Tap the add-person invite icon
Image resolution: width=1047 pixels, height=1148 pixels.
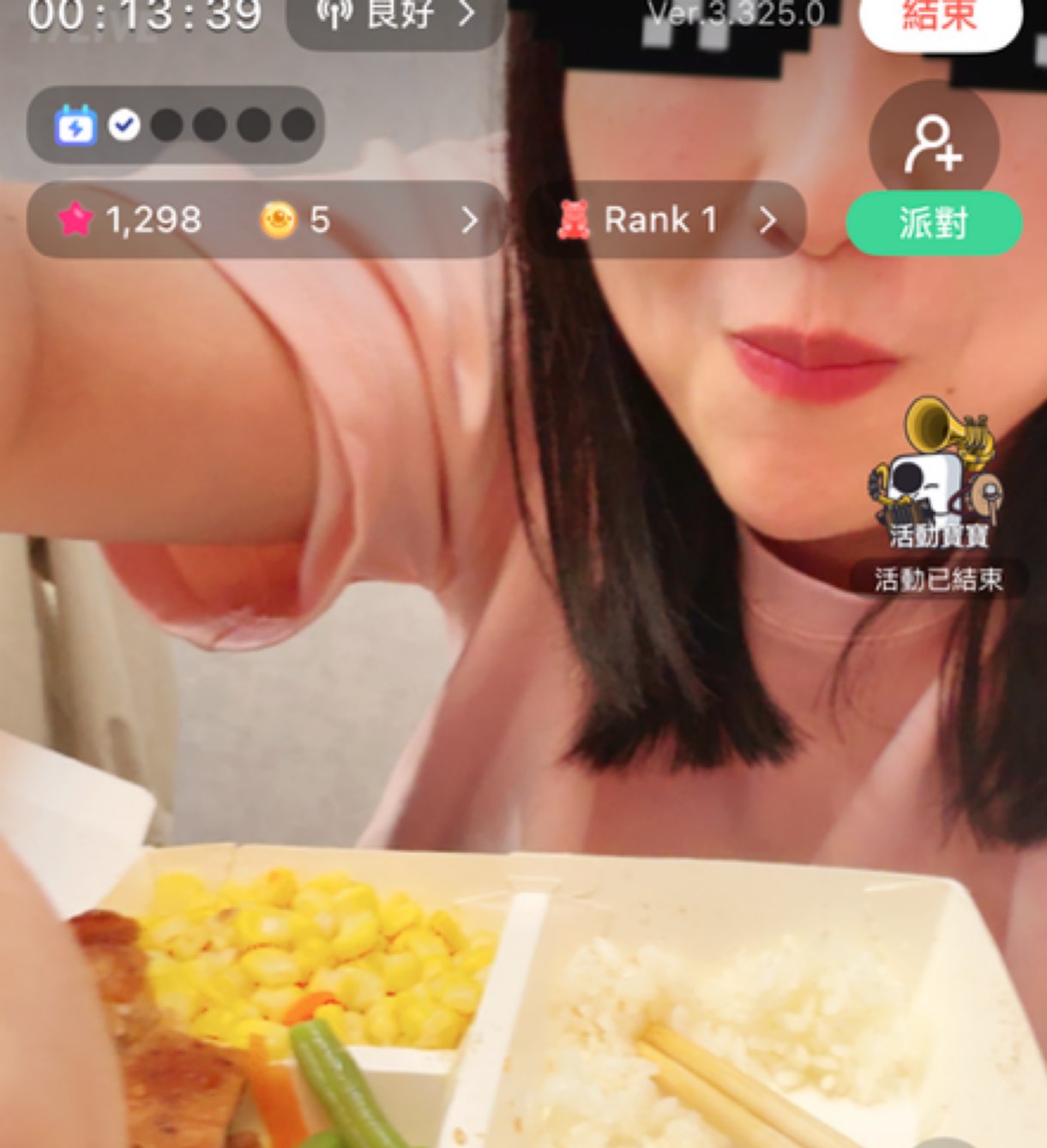click(x=934, y=144)
